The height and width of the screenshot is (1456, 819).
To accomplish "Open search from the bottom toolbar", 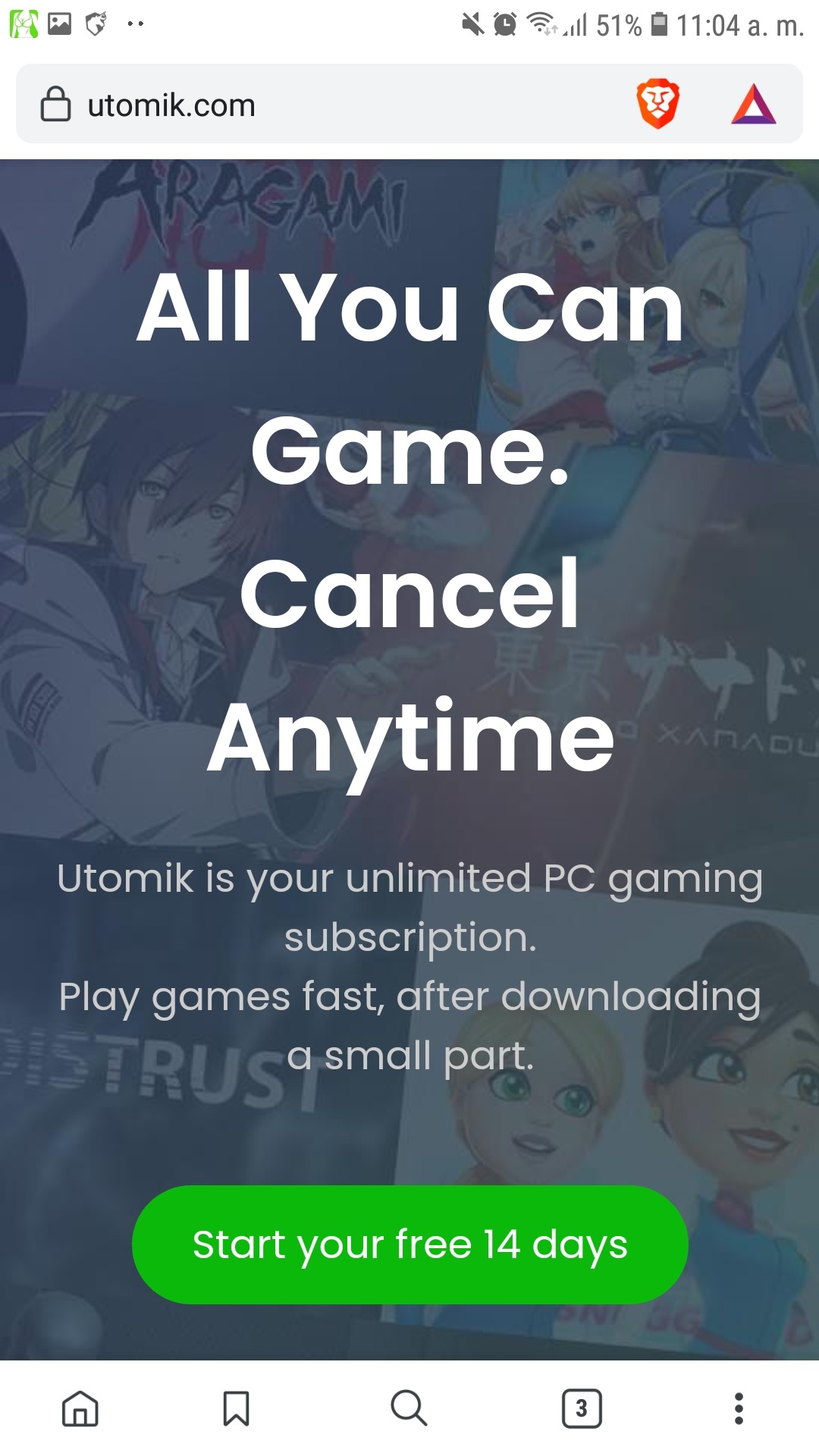I will pyautogui.click(x=409, y=1408).
